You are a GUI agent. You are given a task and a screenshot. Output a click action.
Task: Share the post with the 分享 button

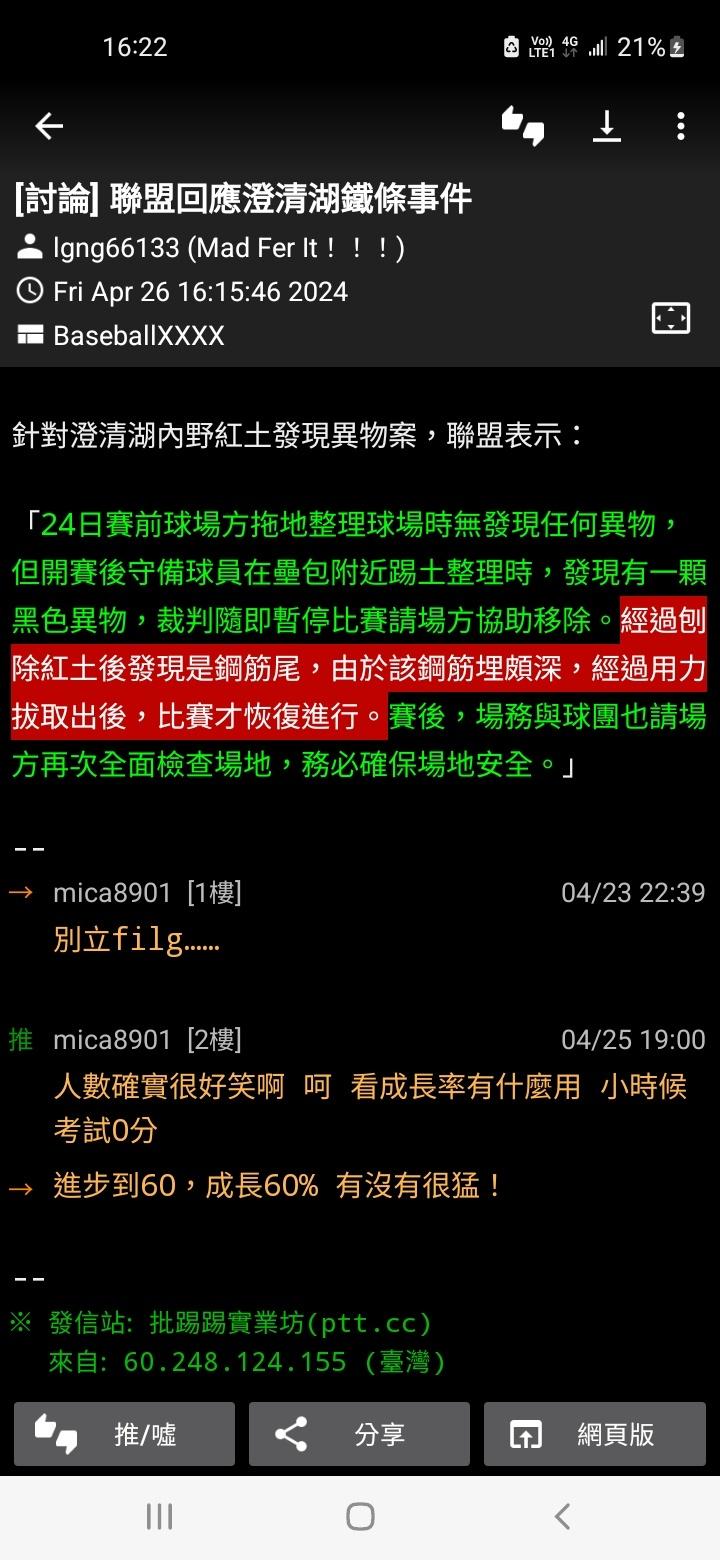(x=359, y=1434)
